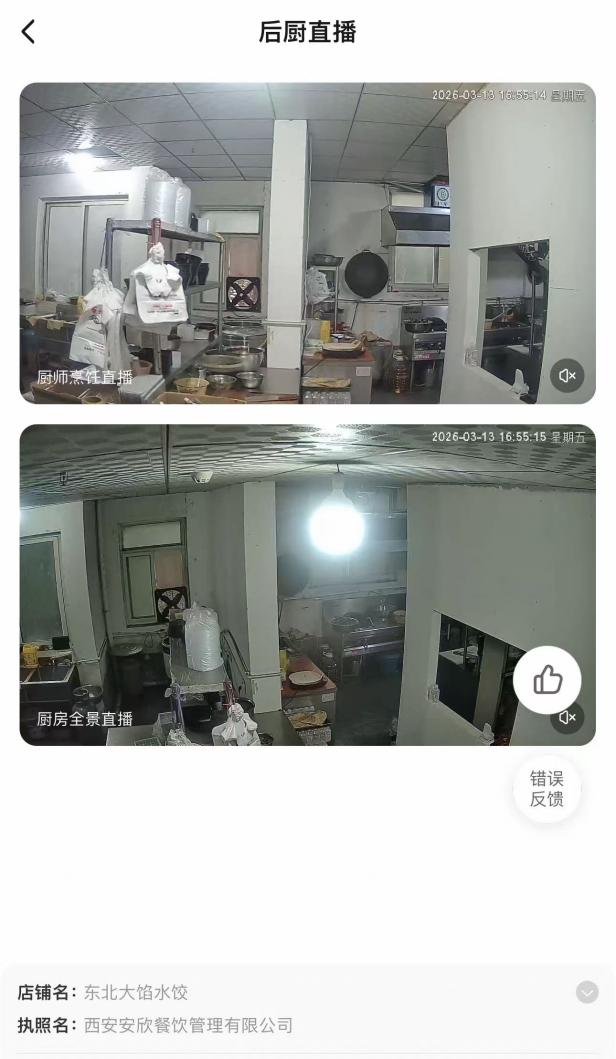
Task: Give a thumbs-up like
Action: tap(547, 680)
